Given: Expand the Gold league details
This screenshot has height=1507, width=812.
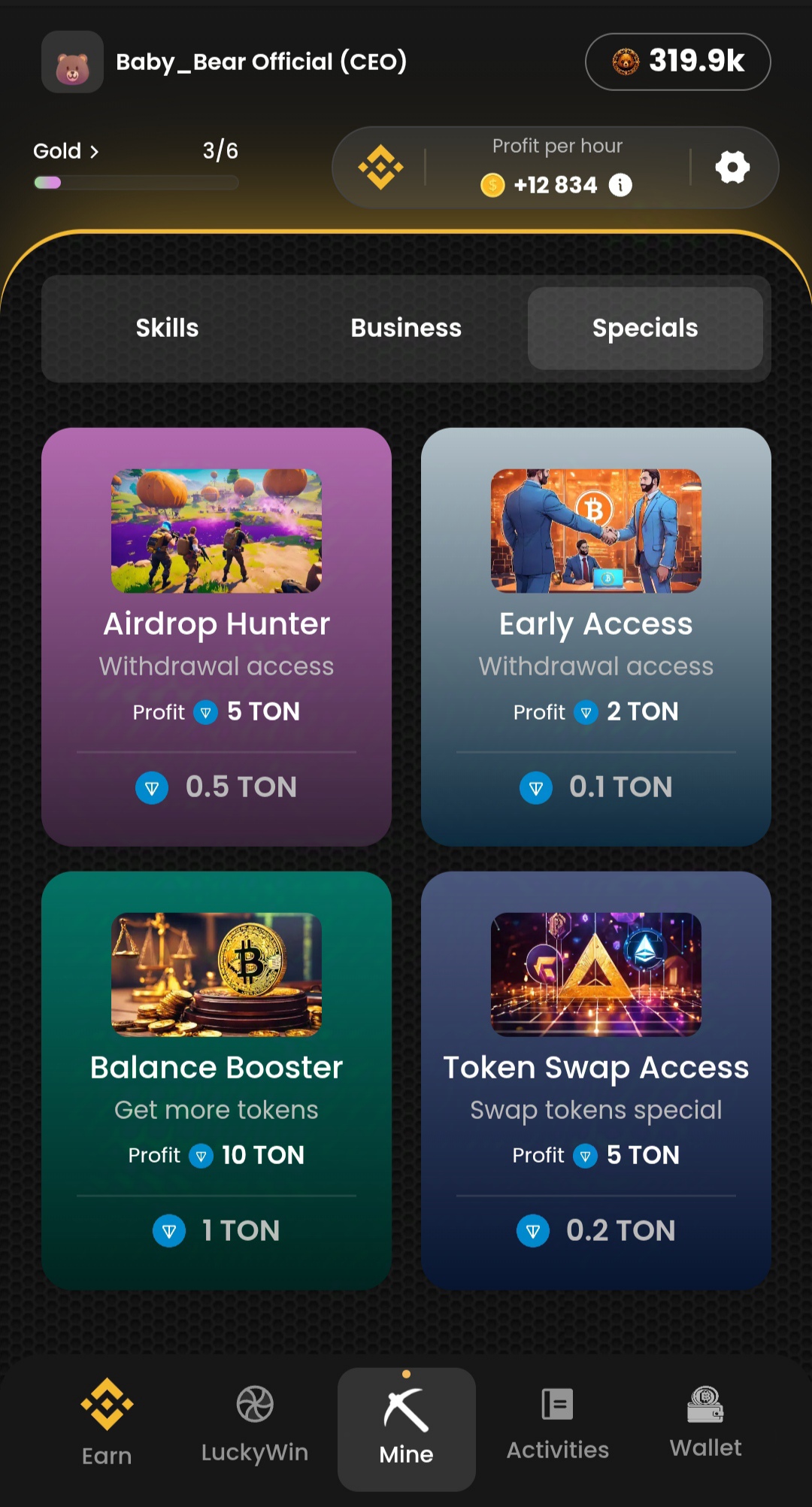Looking at the screenshot, I should point(66,150).
